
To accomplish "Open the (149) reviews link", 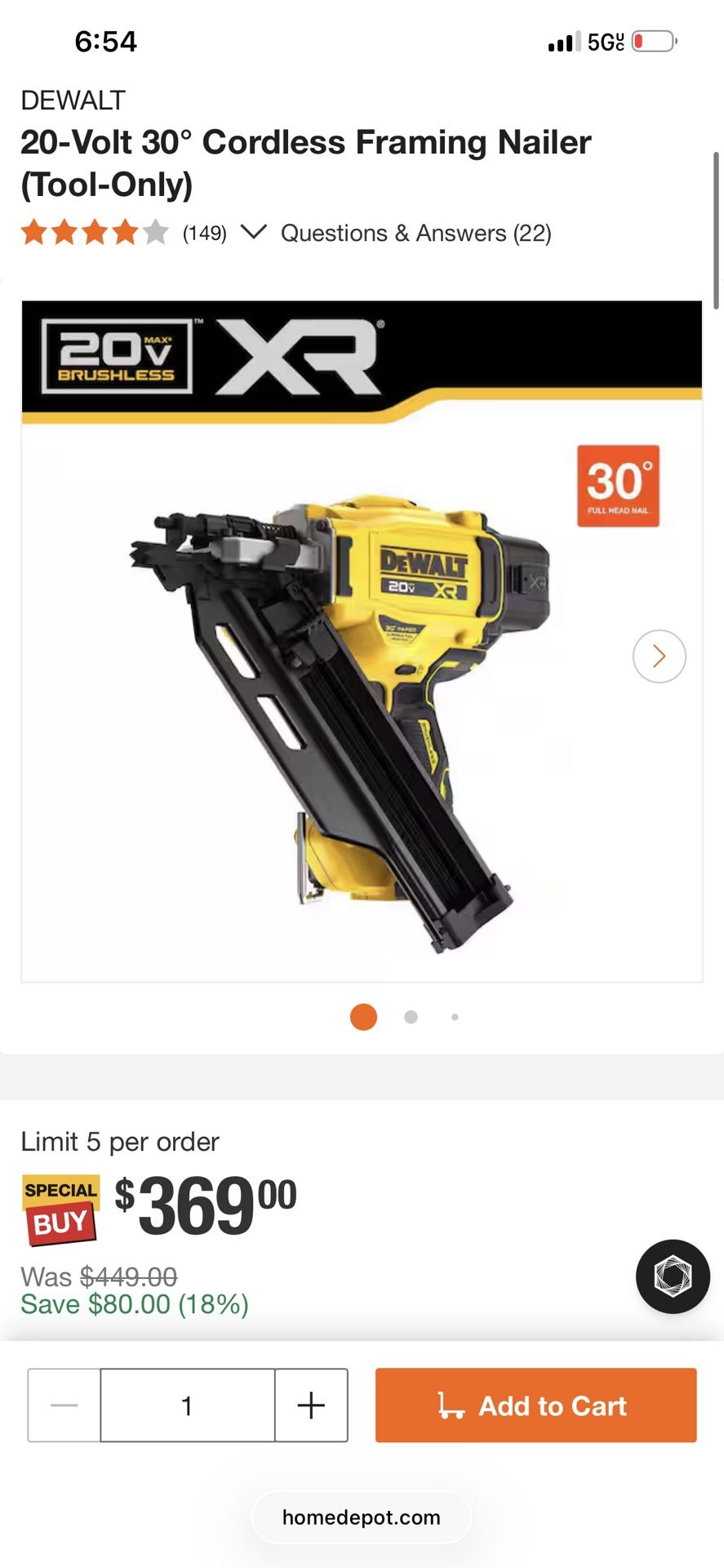I will [203, 233].
